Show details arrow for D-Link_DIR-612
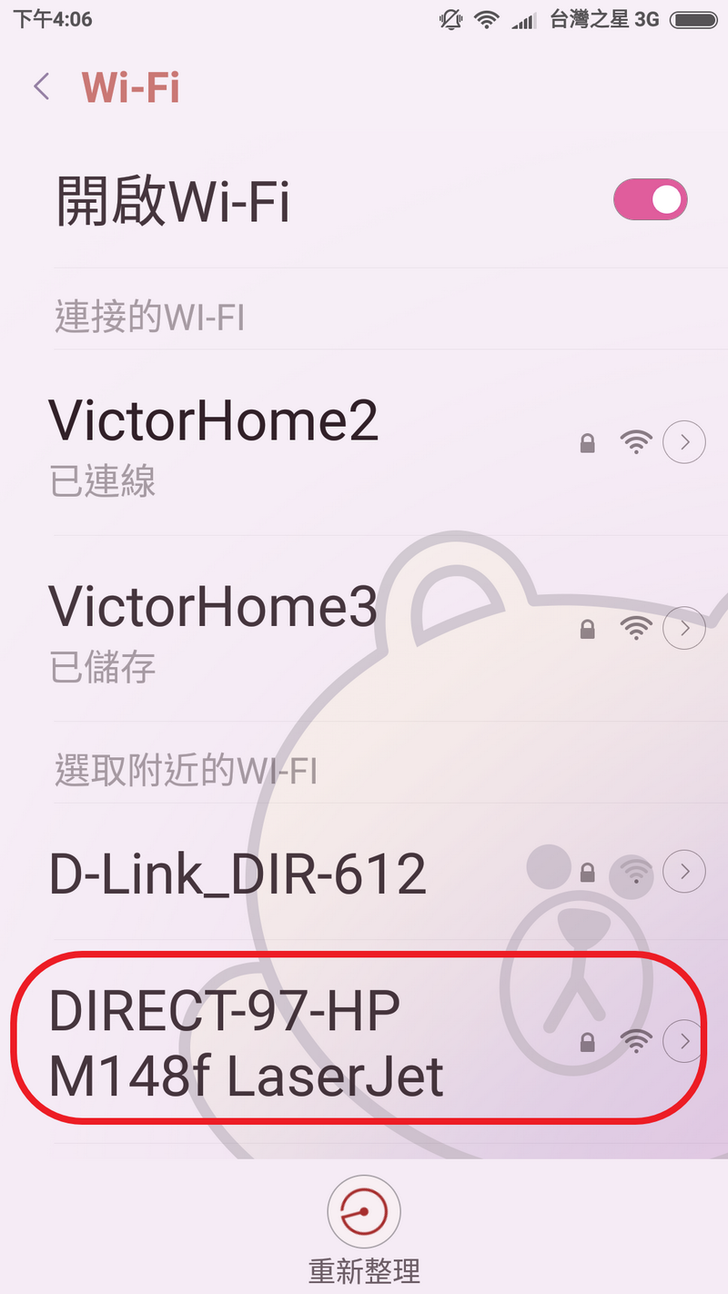Screen dimensions: 728x1294 [x=685, y=872]
